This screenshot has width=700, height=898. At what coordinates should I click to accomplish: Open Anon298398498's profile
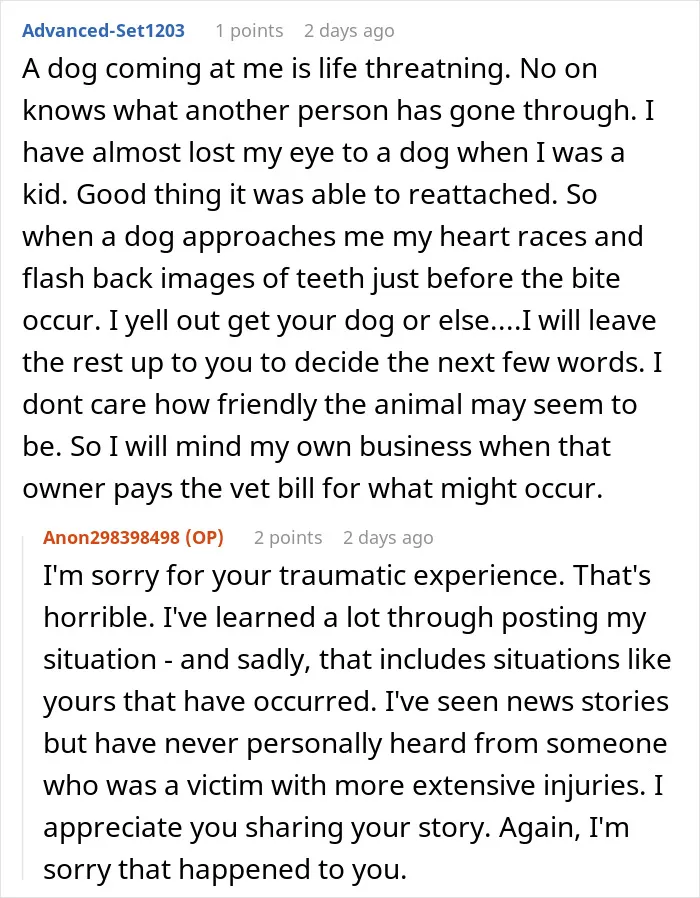click(x=111, y=537)
